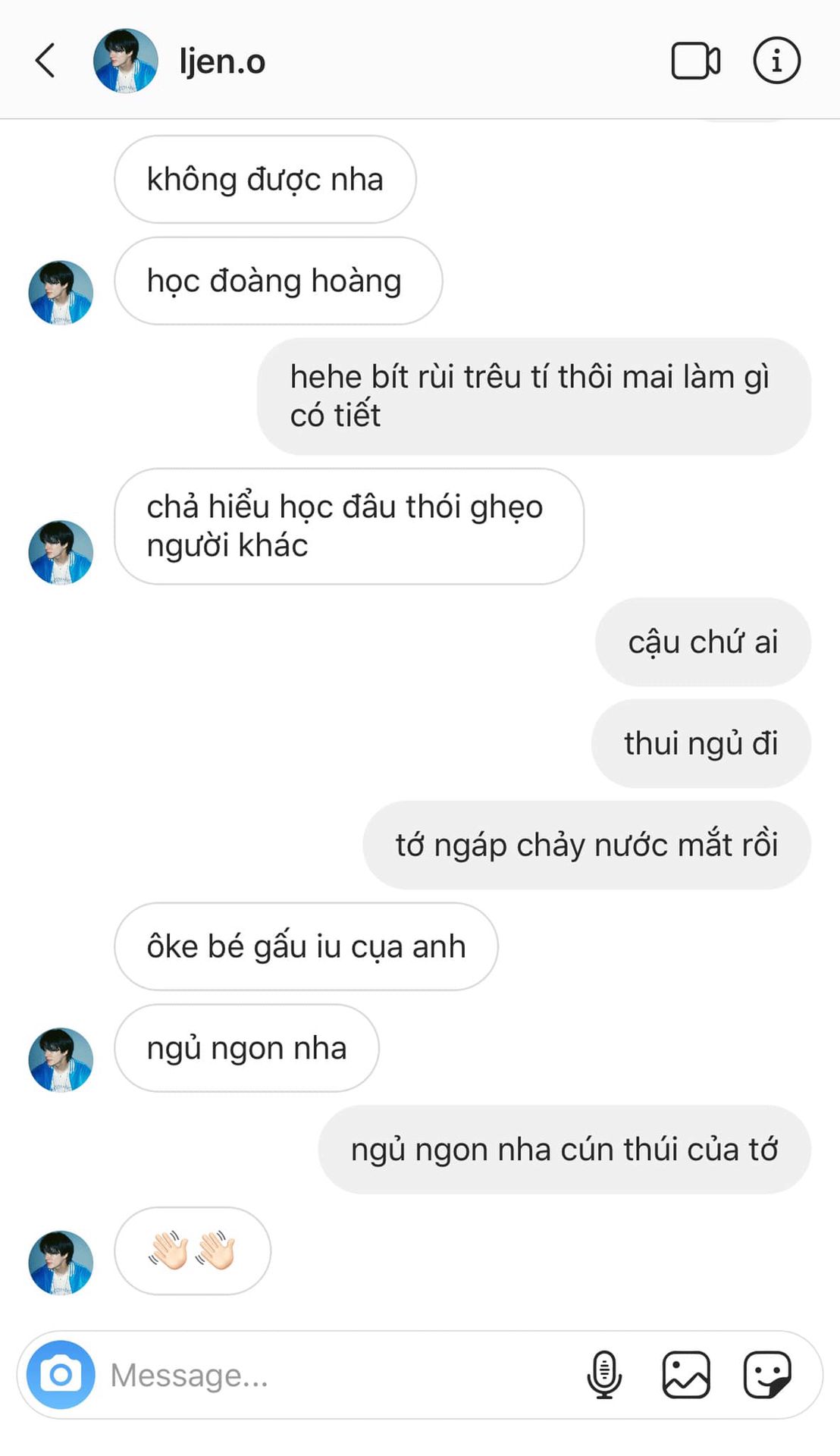
Task: Open ljen.o's profile from the header name
Action: coord(222,61)
